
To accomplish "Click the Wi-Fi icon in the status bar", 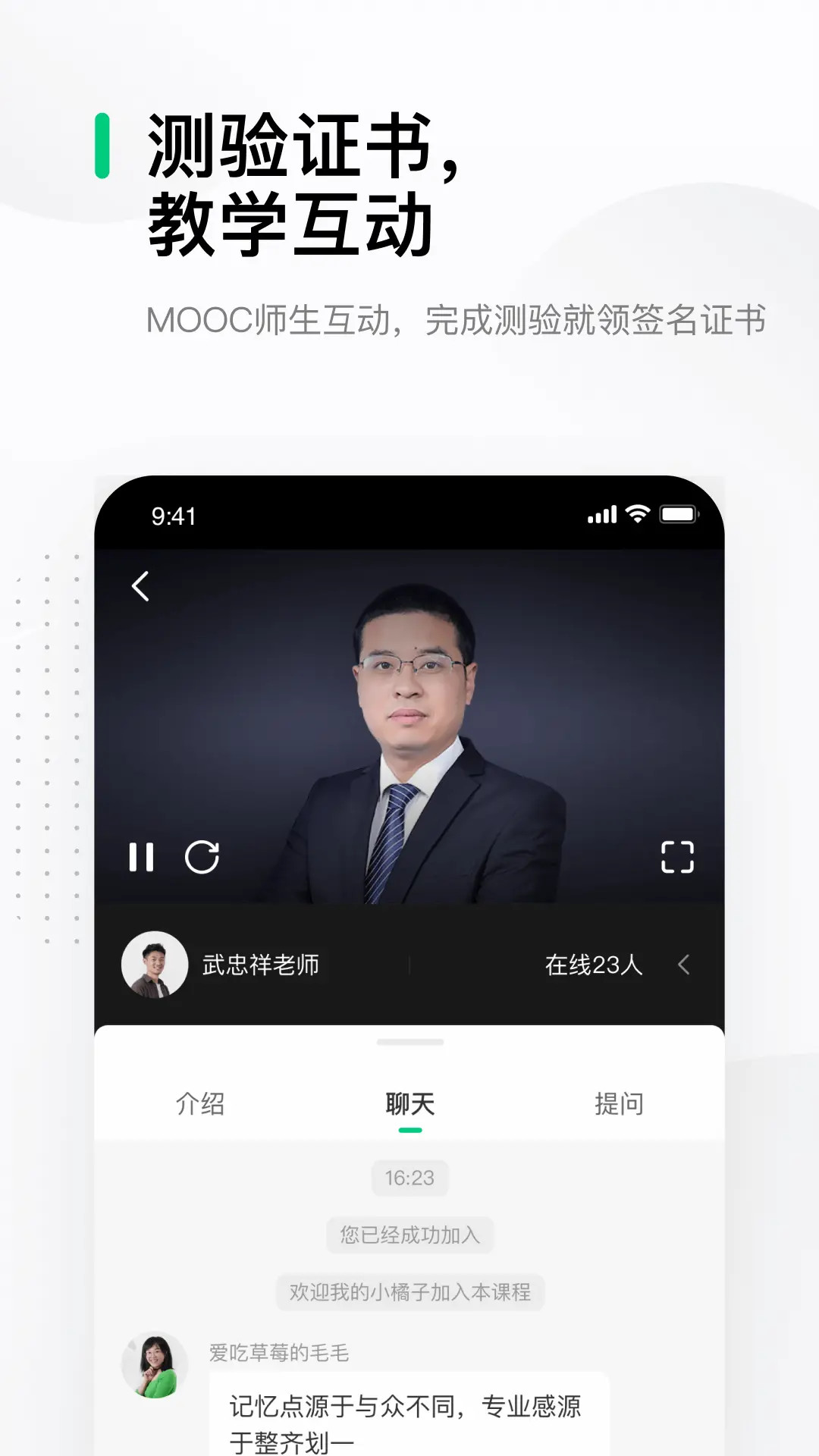I will pos(639,514).
